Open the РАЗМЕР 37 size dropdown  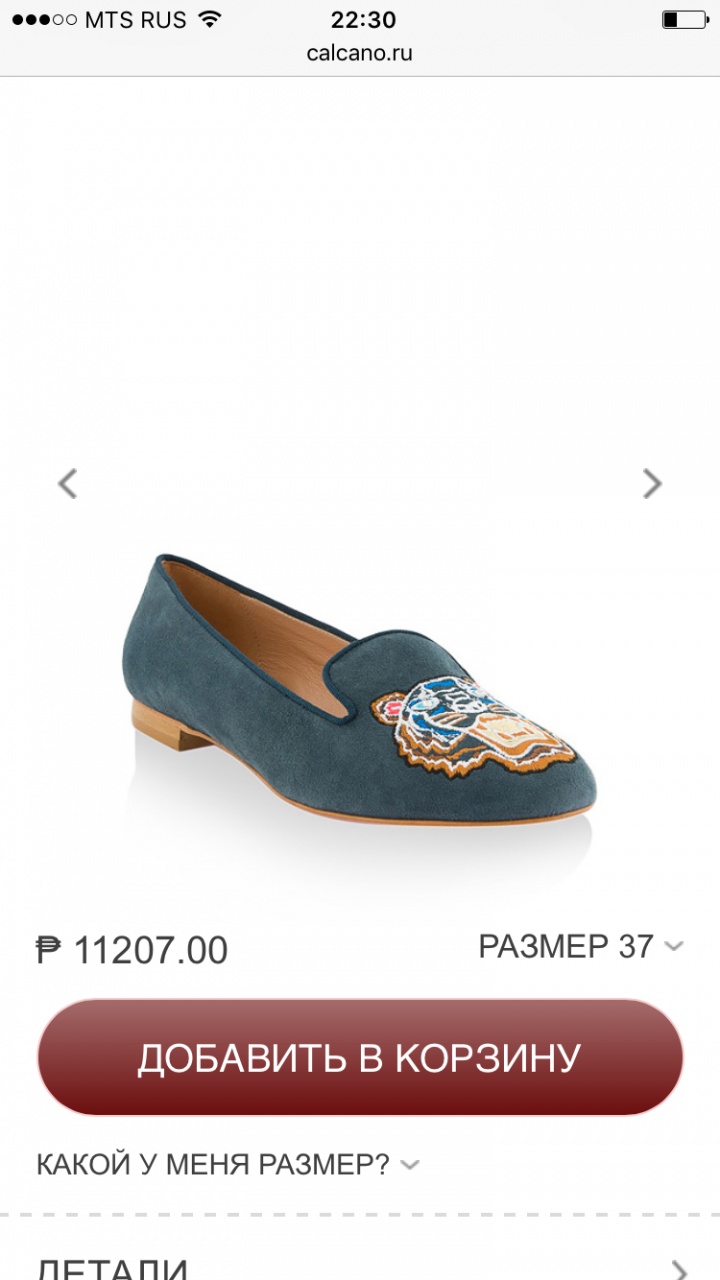point(580,946)
